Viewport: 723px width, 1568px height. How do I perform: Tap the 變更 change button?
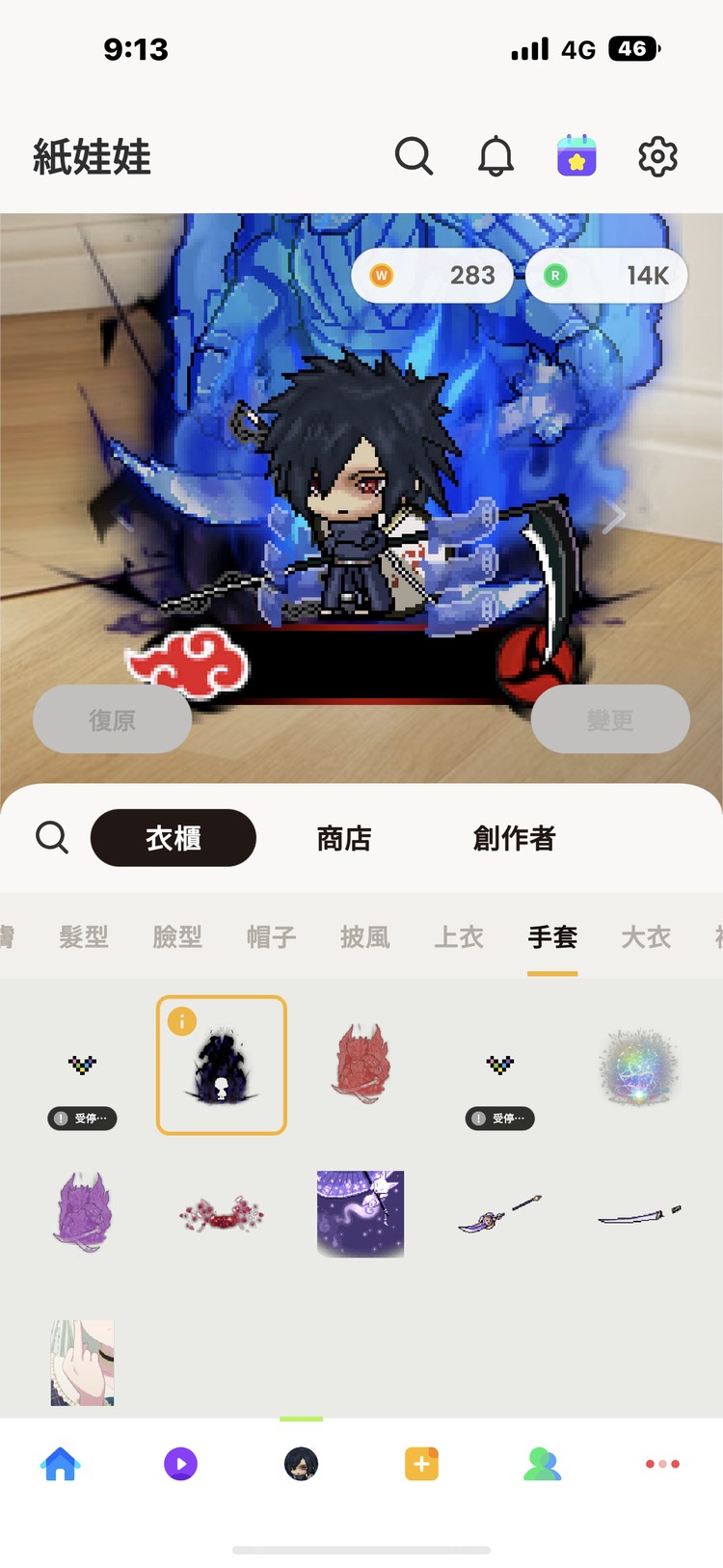(x=610, y=719)
